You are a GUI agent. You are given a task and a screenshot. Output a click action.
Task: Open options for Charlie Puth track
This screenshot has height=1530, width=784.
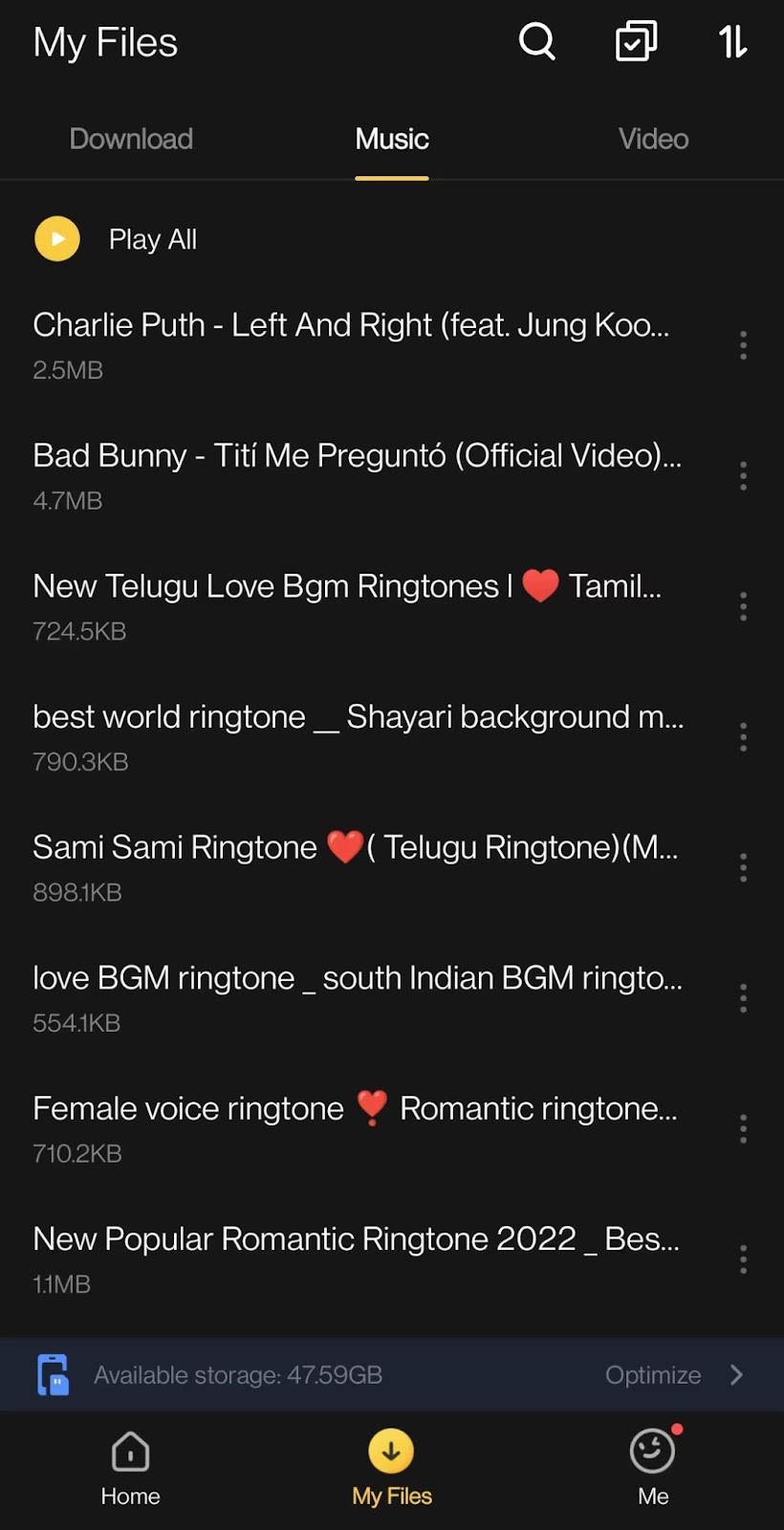743,345
